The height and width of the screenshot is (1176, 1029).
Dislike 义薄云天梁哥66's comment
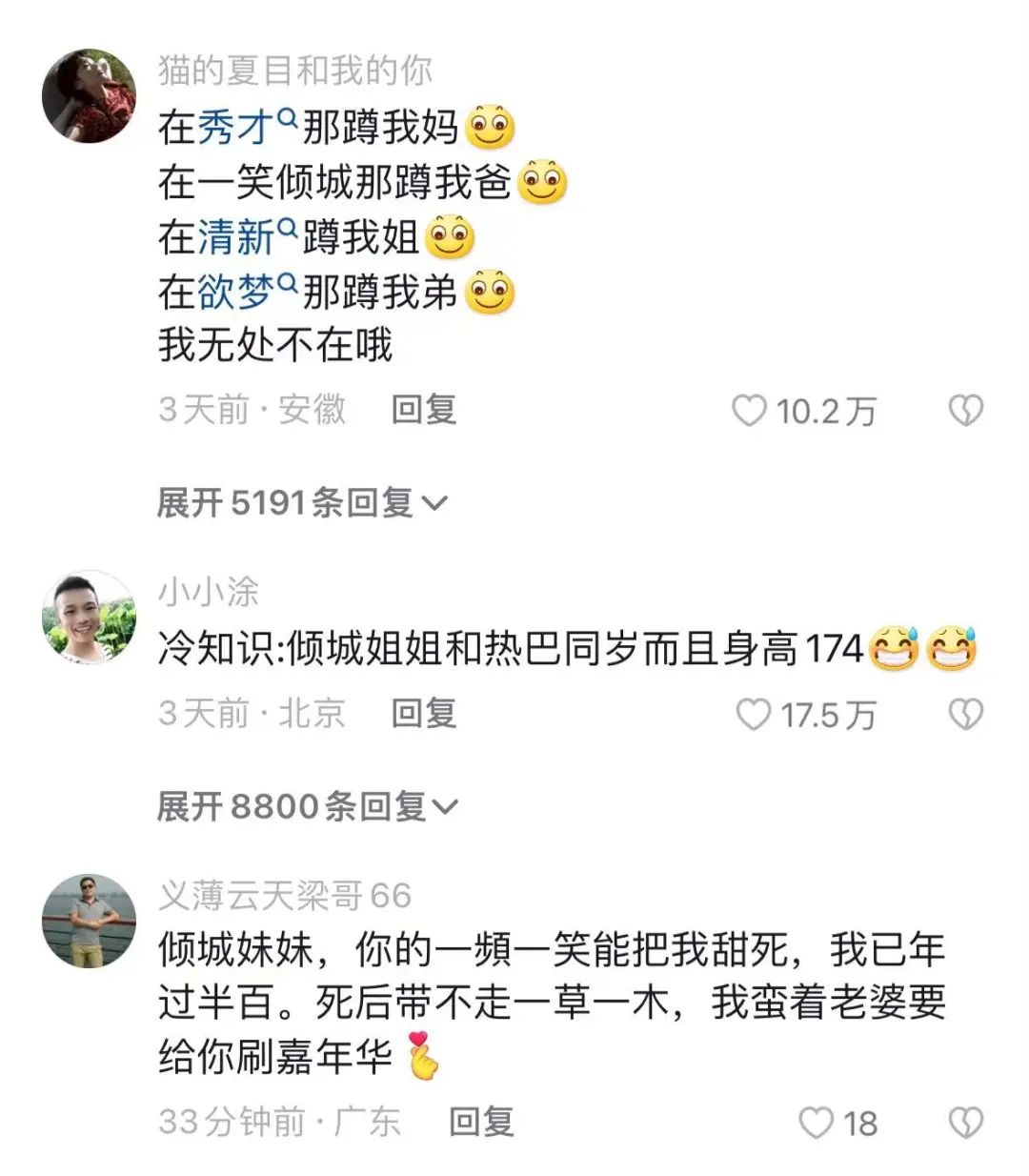(x=965, y=1123)
